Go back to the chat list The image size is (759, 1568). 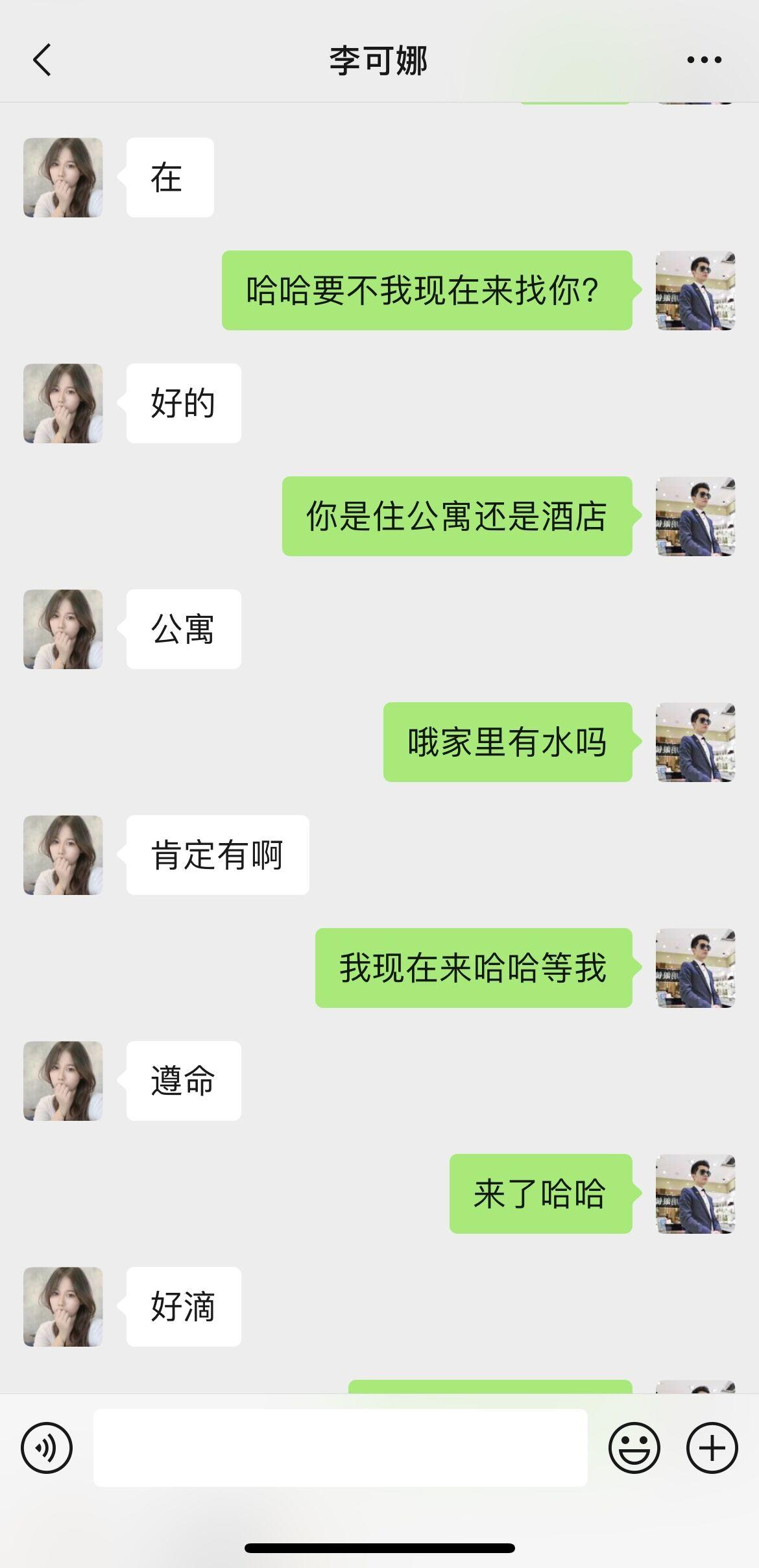[x=42, y=60]
